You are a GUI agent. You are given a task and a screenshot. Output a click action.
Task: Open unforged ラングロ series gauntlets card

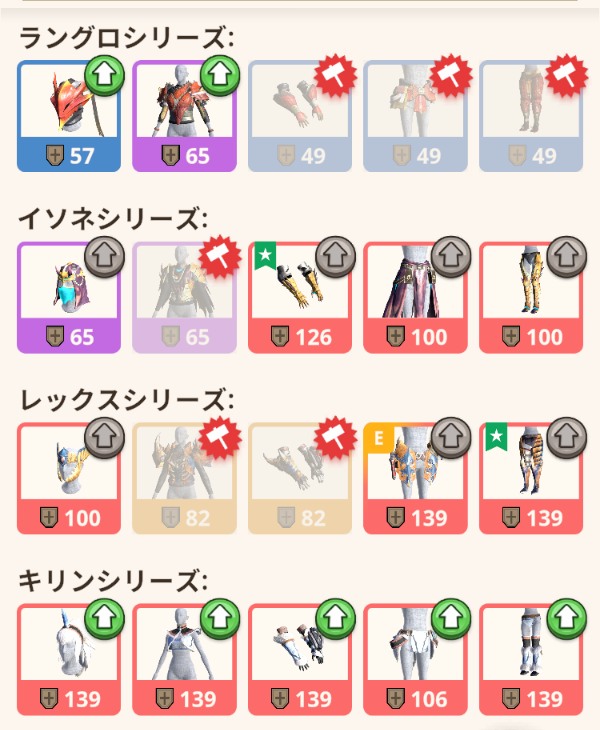[299, 117]
